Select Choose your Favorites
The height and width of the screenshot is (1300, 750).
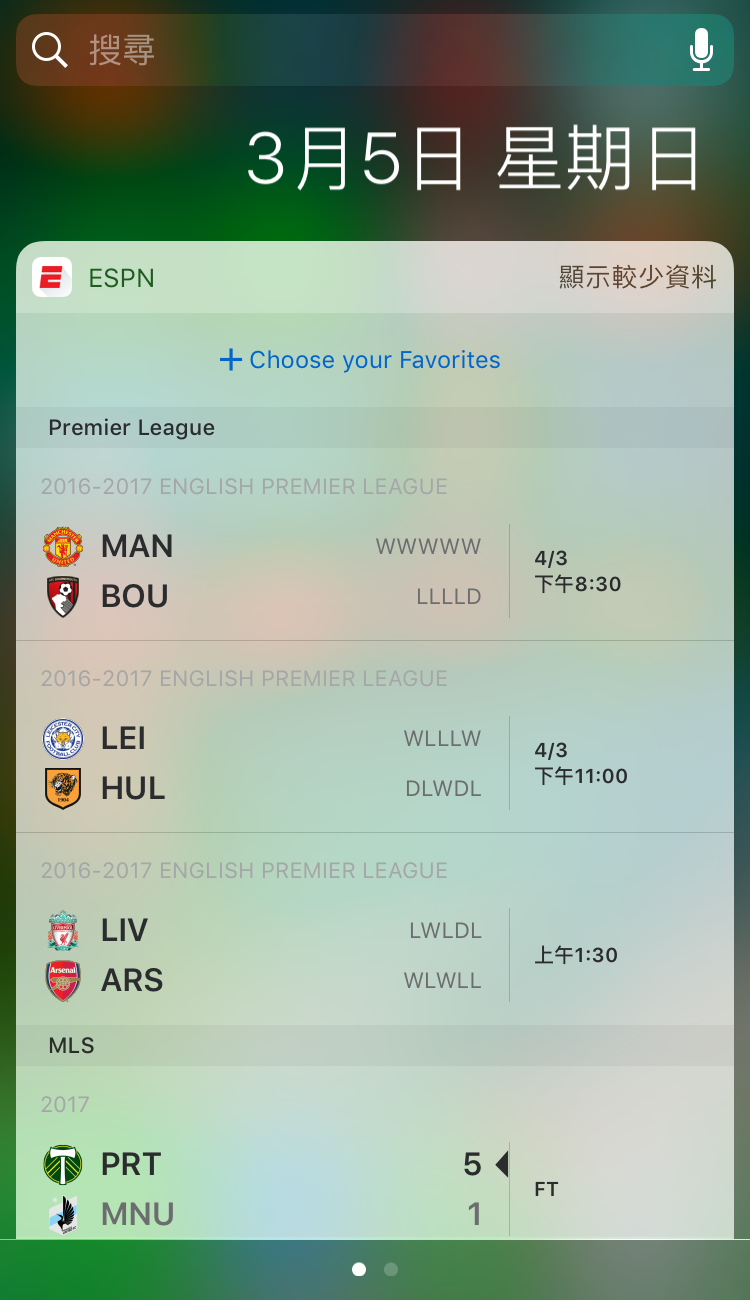pyautogui.click(x=360, y=360)
